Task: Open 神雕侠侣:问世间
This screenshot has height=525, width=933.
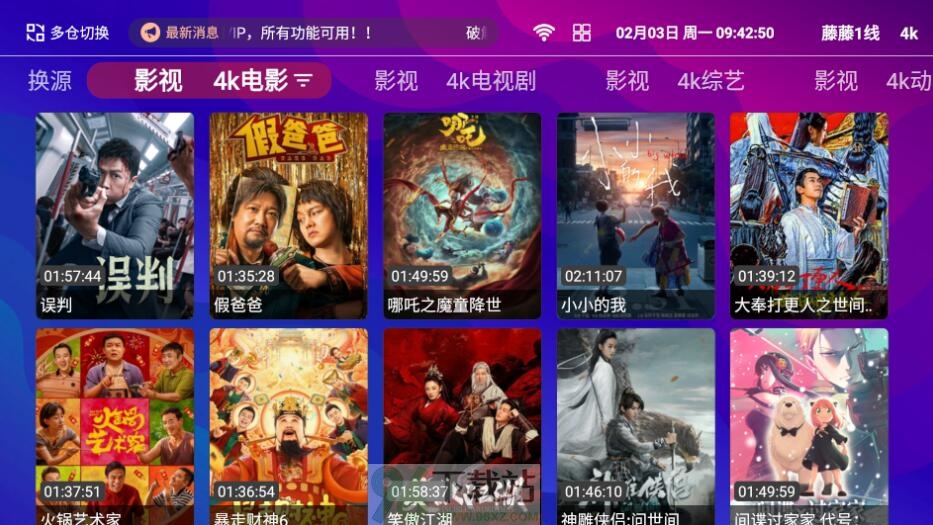Action: pos(635,425)
